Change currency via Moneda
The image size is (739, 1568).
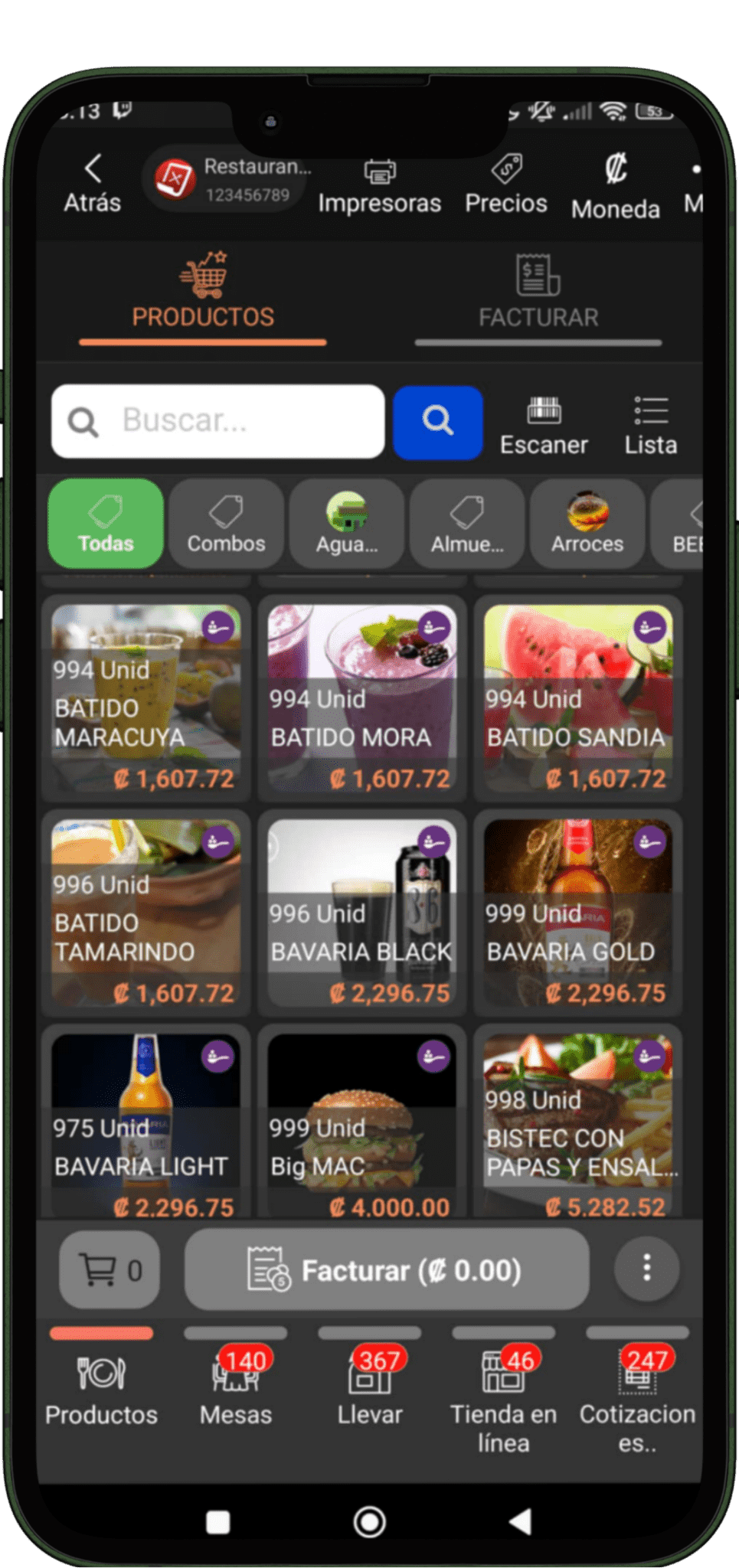pos(615,187)
